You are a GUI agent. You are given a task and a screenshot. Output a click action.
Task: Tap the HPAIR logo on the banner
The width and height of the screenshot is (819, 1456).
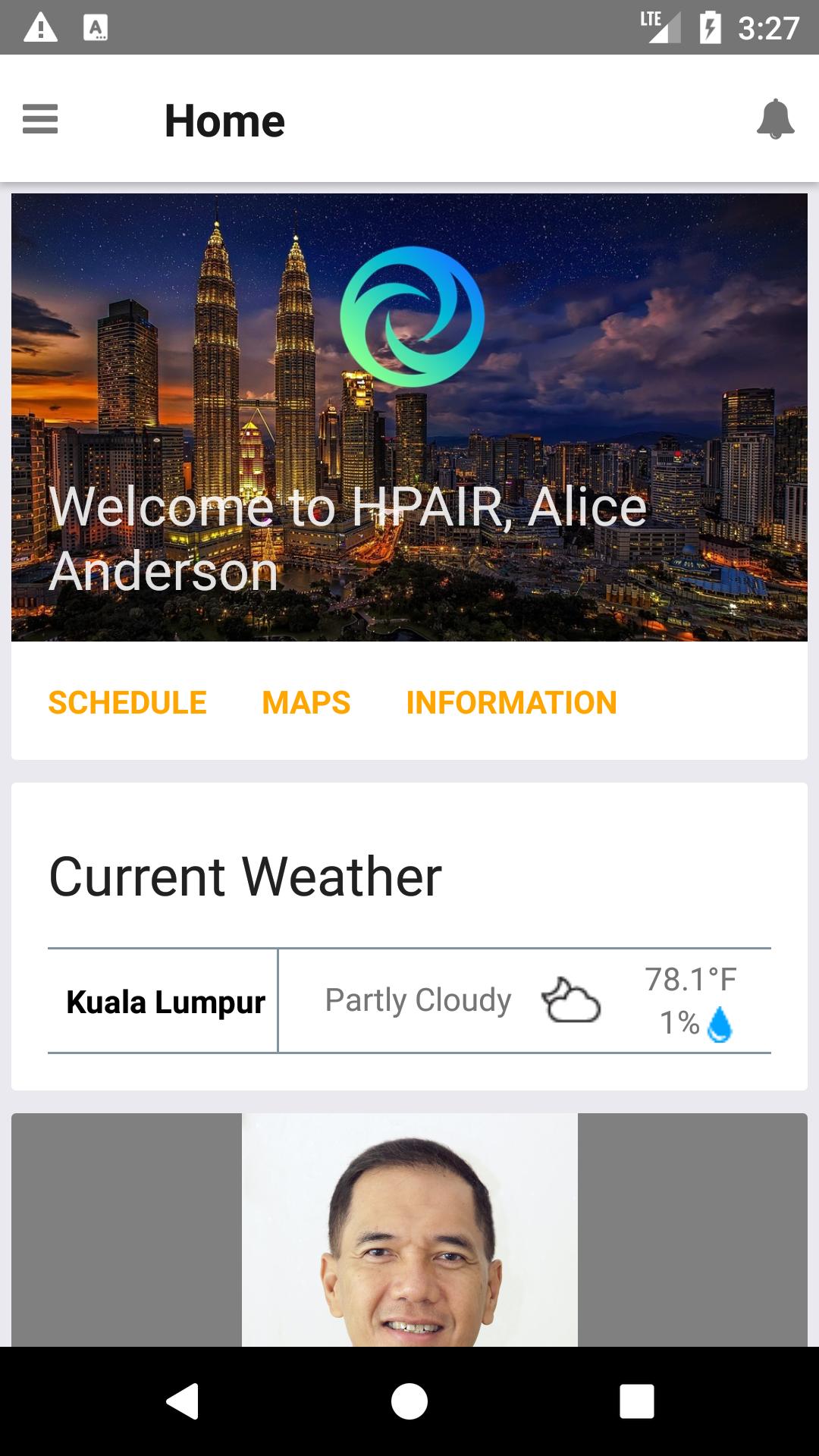click(x=413, y=317)
